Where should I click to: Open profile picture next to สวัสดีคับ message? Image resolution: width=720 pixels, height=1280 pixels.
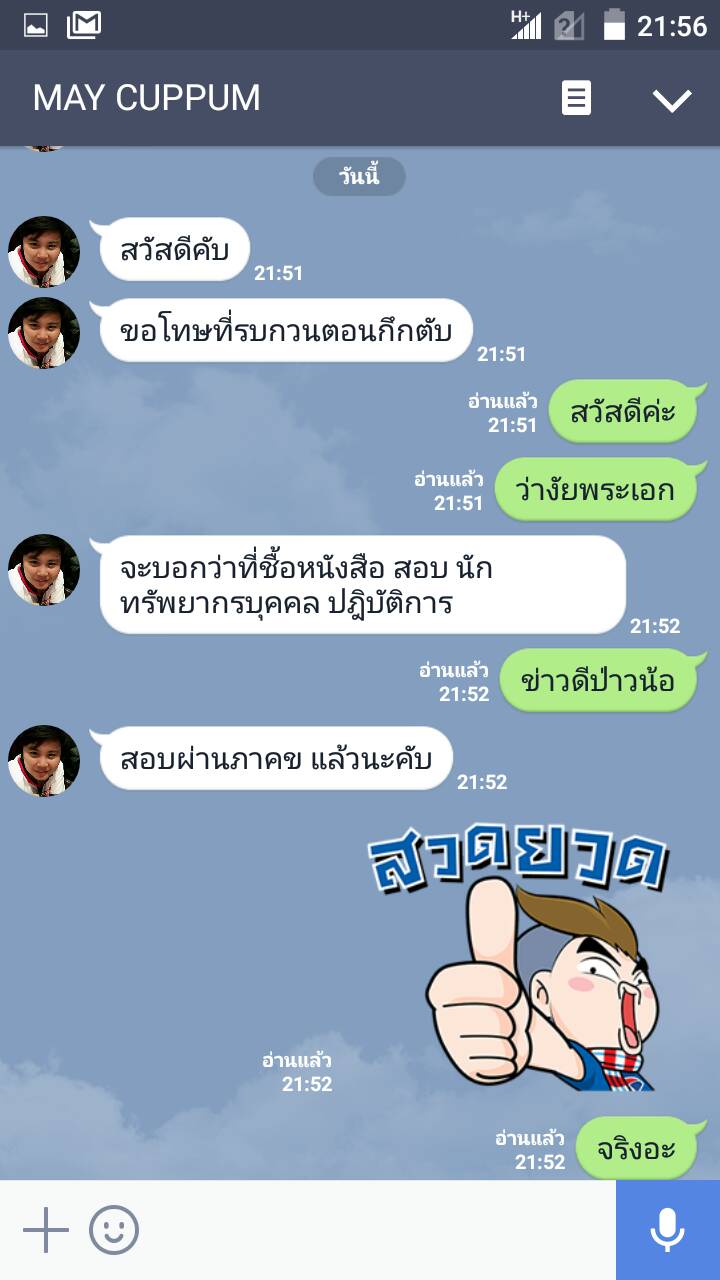(44, 251)
